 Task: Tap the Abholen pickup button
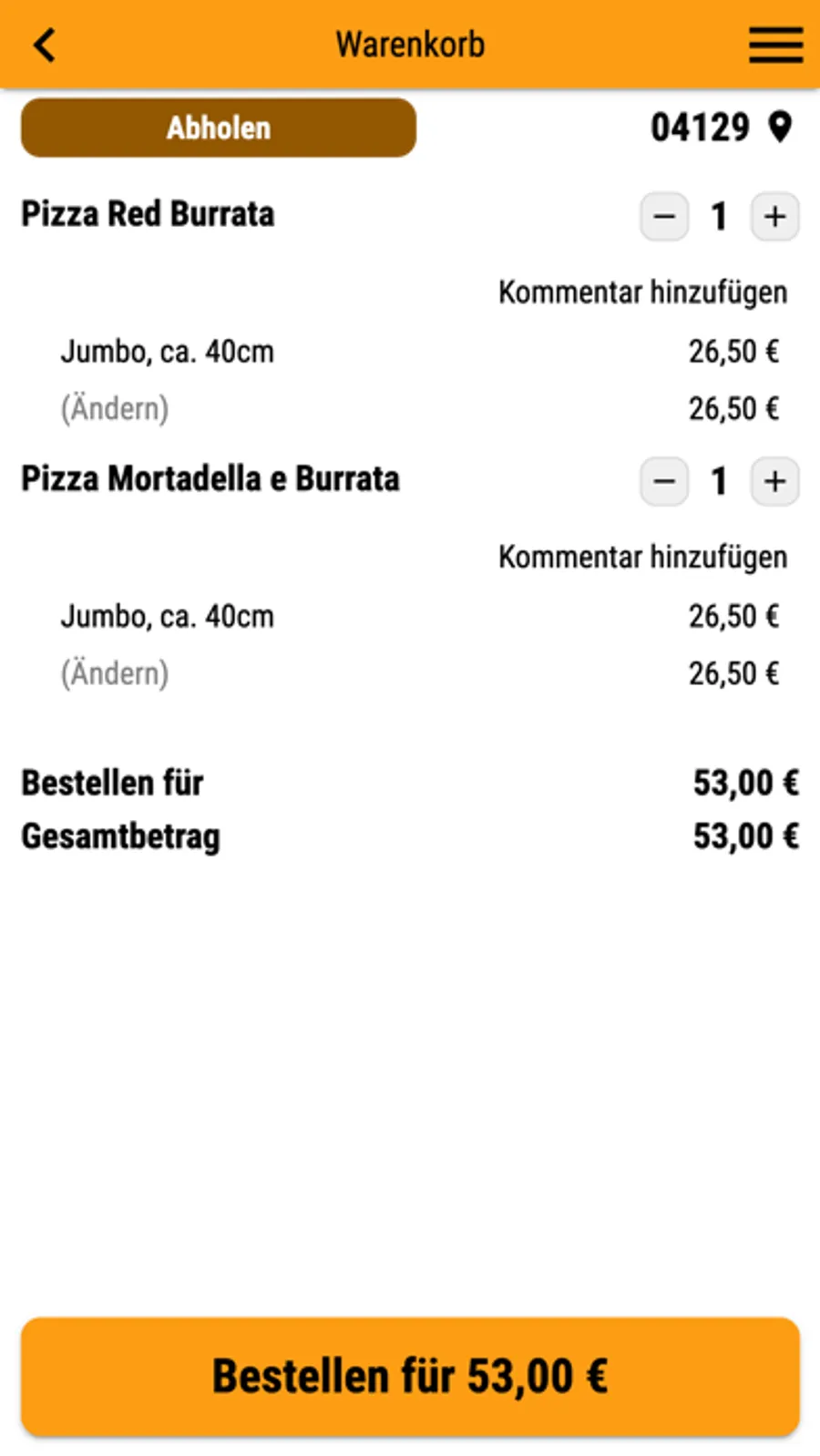click(219, 128)
